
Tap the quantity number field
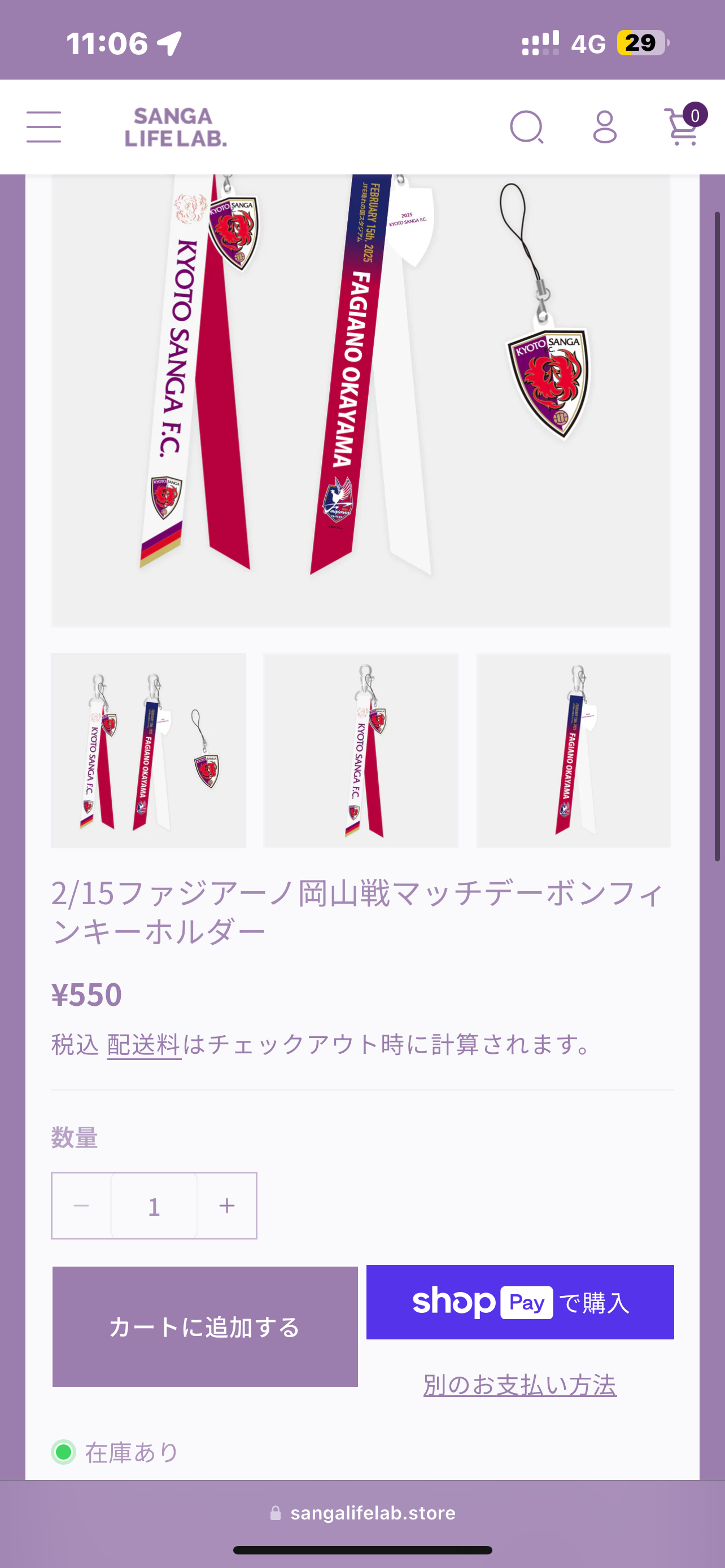[154, 1205]
